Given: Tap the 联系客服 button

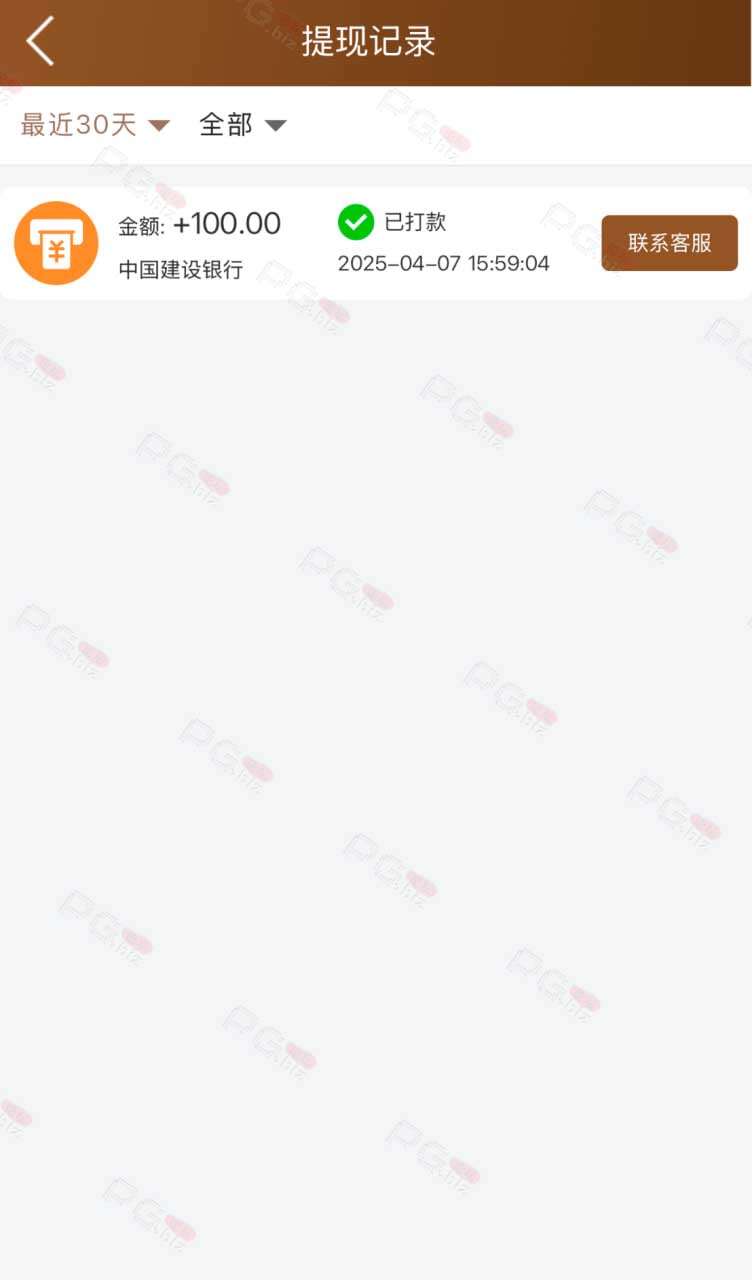Looking at the screenshot, I should click(x=669, y=243).
